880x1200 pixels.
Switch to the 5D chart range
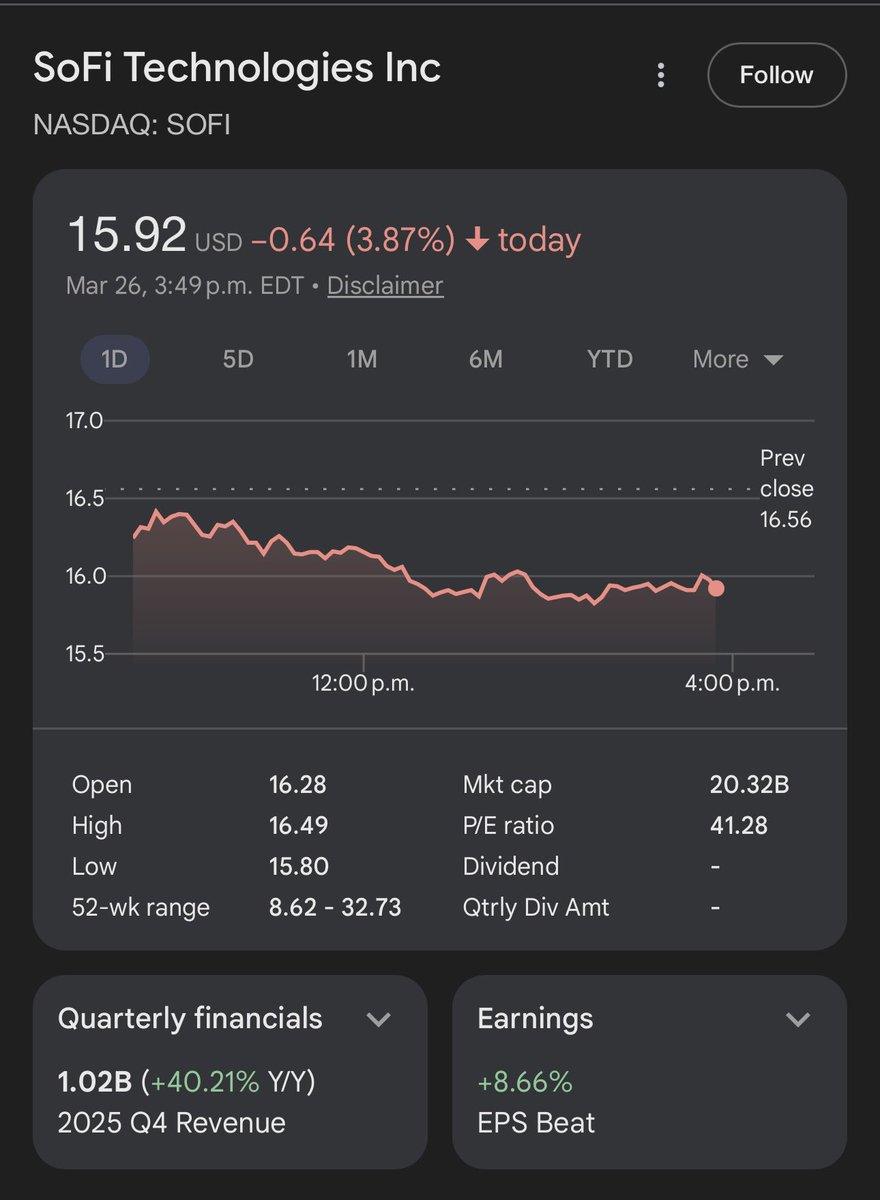click(x=238, y=359)
